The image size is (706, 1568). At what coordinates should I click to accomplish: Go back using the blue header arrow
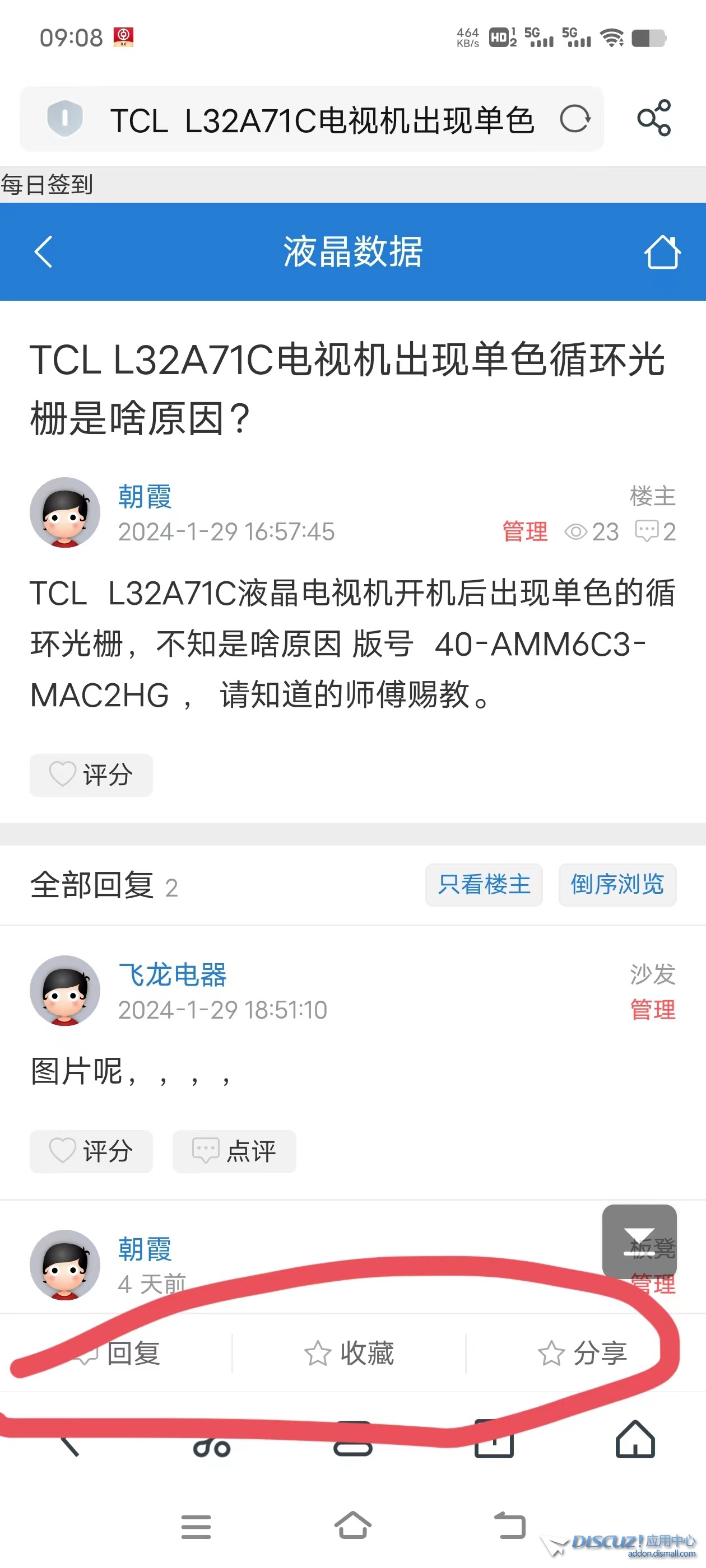tap(43, 251)
